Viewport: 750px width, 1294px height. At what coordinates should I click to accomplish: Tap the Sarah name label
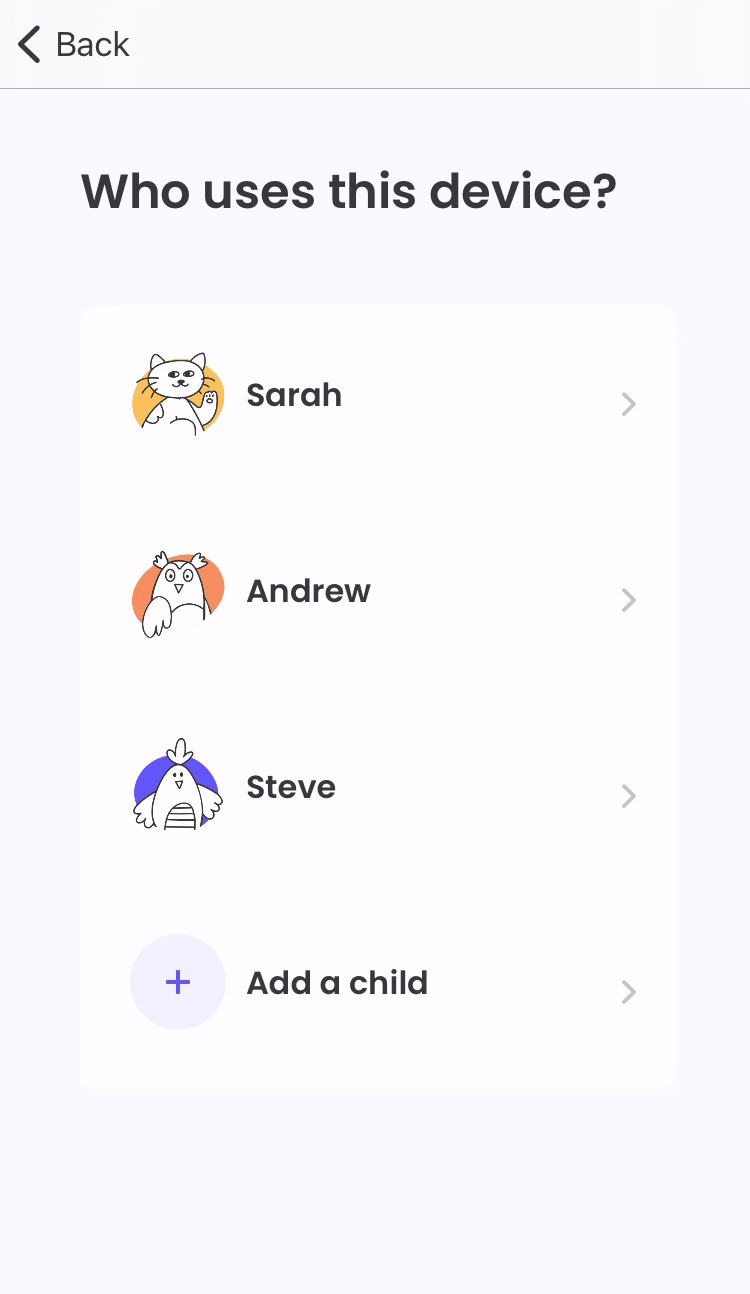click(x=294, y=395)
